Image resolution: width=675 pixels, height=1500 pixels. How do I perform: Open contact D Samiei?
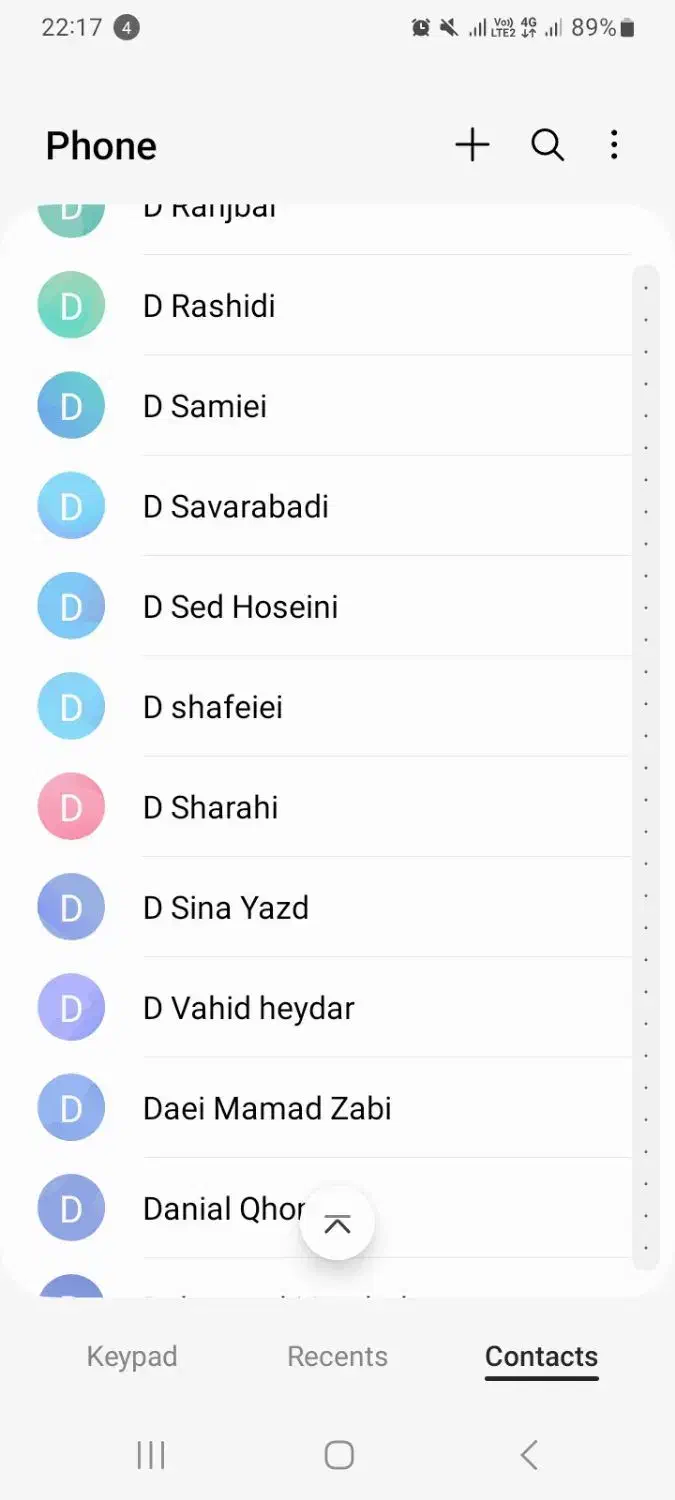[x=205, y=406]
